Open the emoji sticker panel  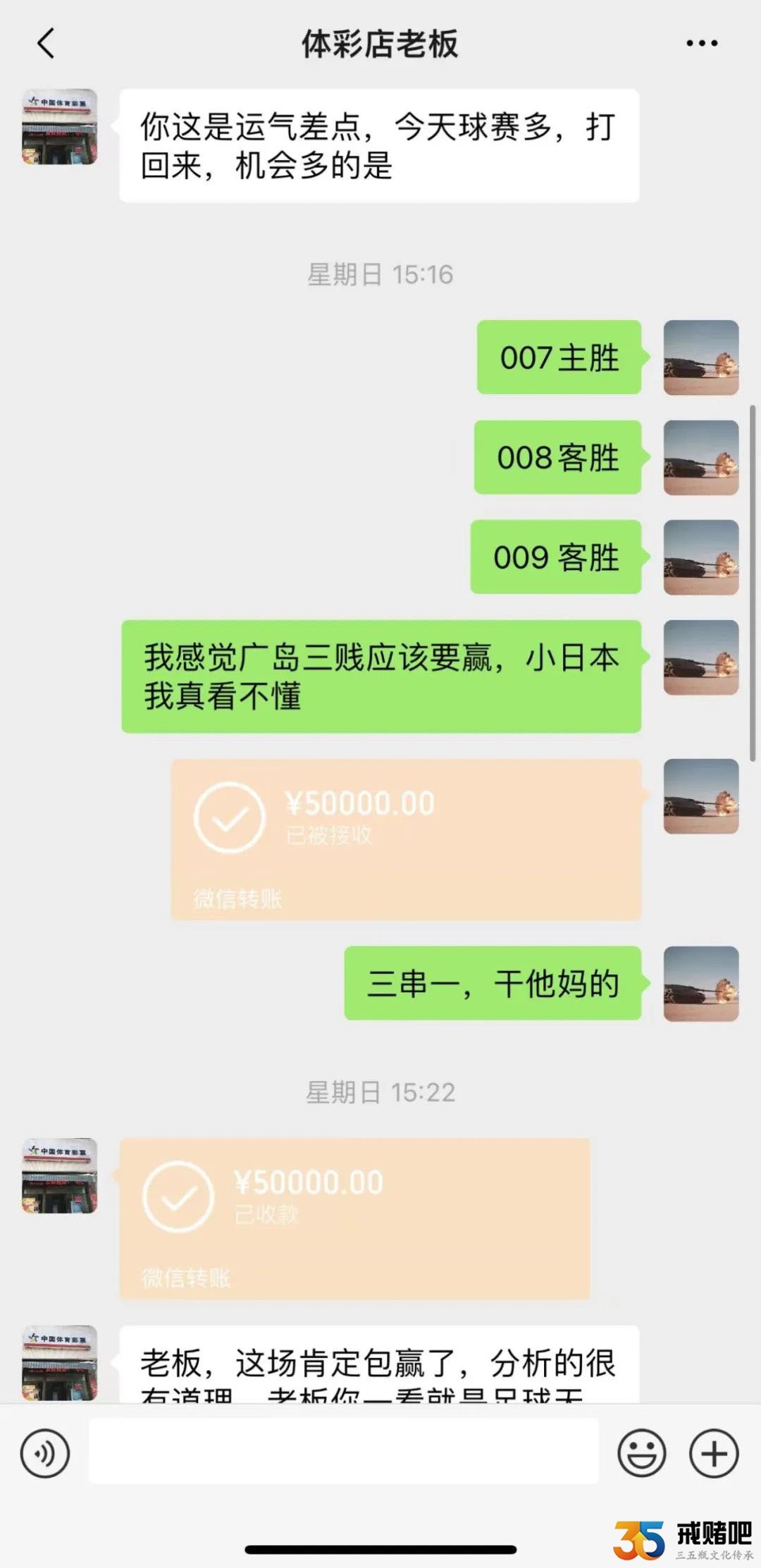641,1453
